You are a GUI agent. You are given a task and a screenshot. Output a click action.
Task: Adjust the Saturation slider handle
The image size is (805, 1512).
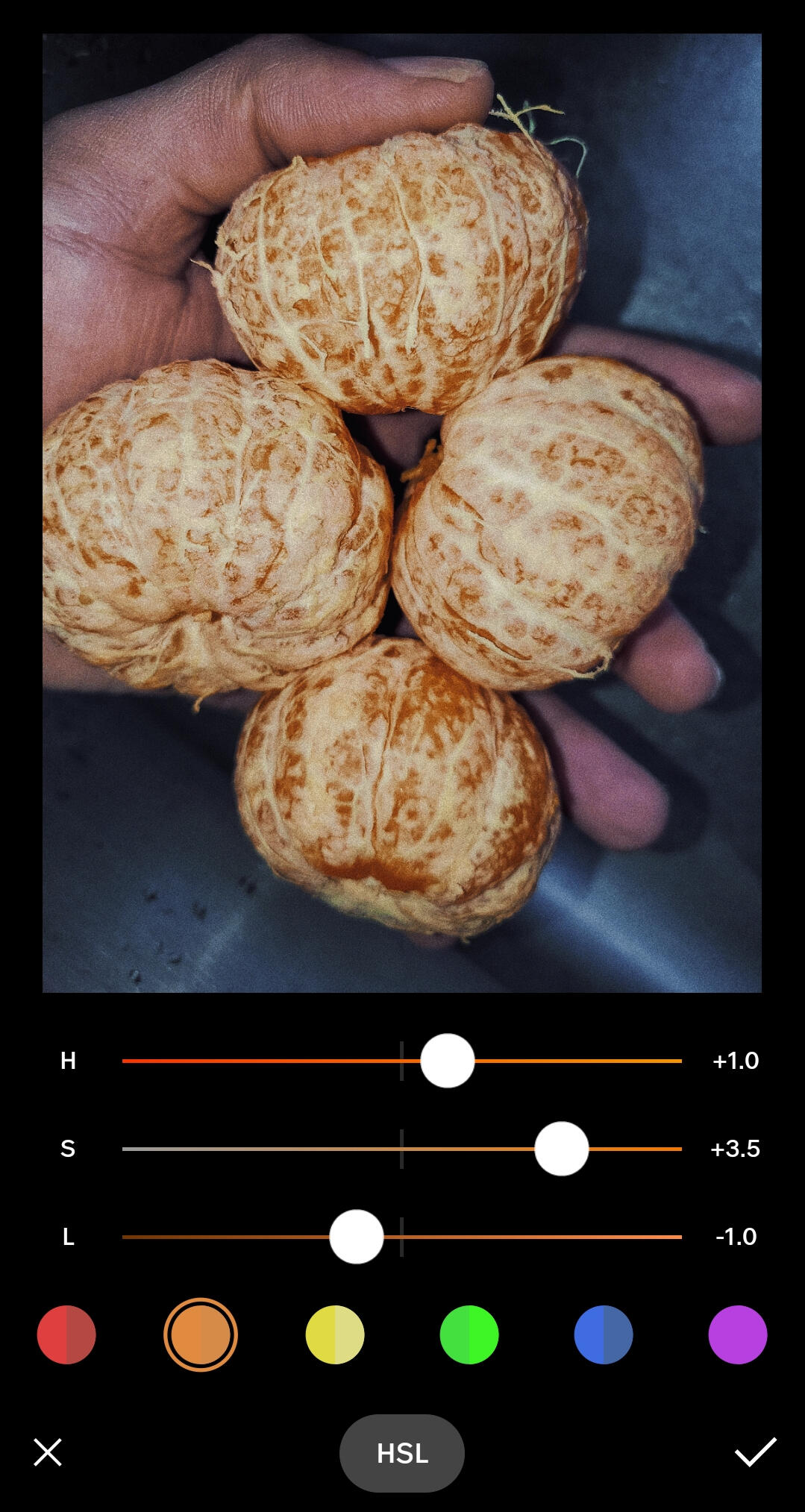coord(561,1149)
